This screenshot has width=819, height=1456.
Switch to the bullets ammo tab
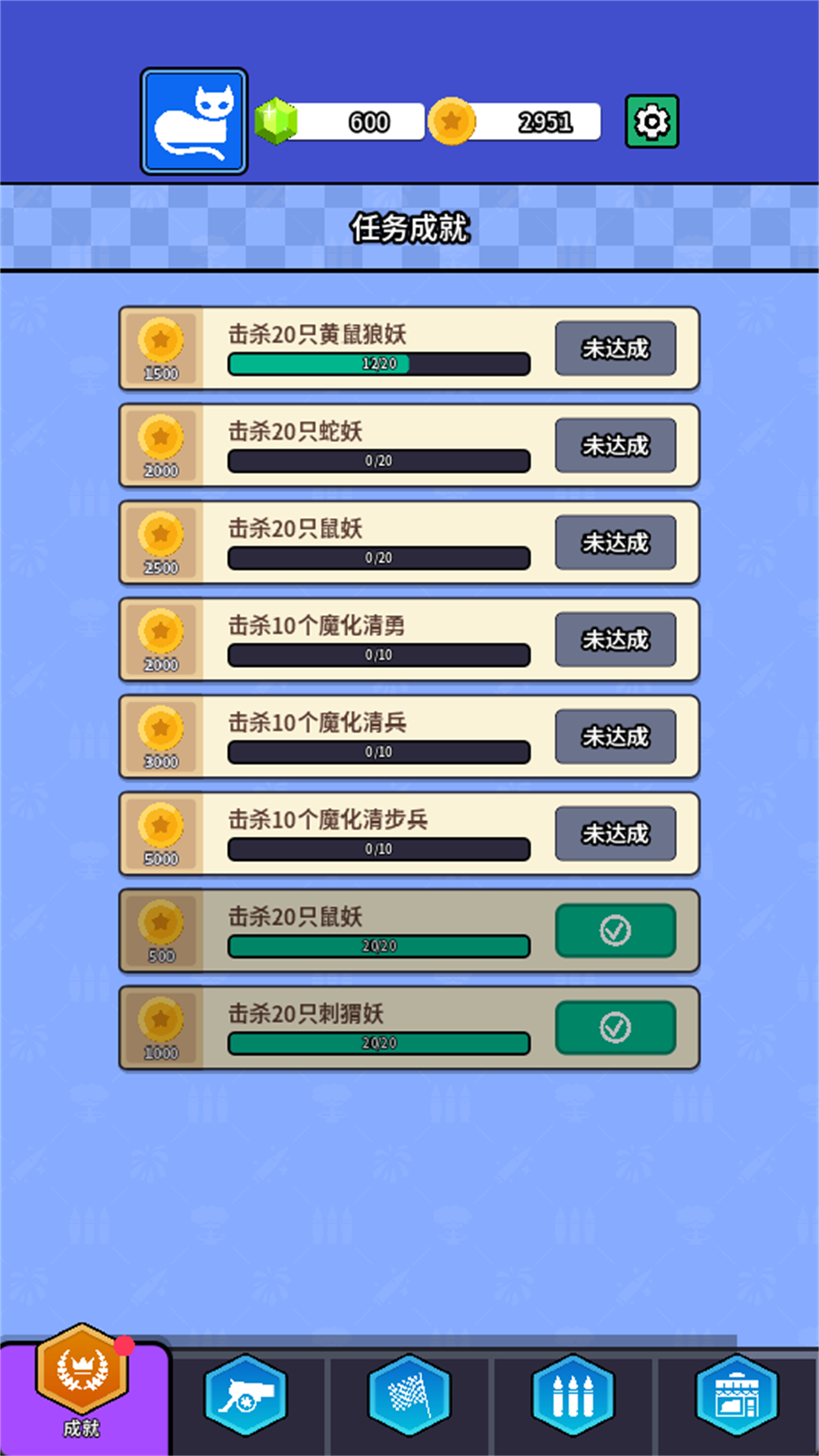pyautogui.click(x=573, y=1395)
